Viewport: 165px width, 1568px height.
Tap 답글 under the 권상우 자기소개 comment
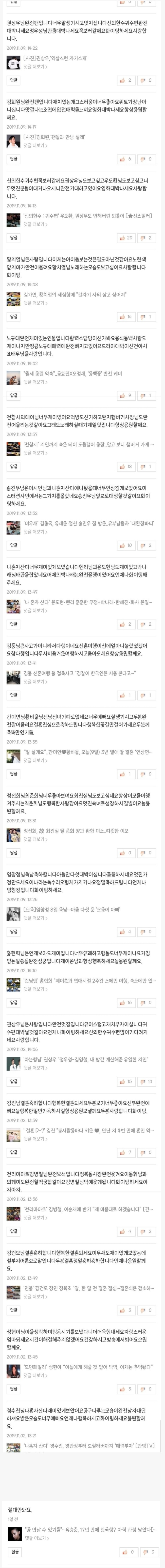[14, 80]
